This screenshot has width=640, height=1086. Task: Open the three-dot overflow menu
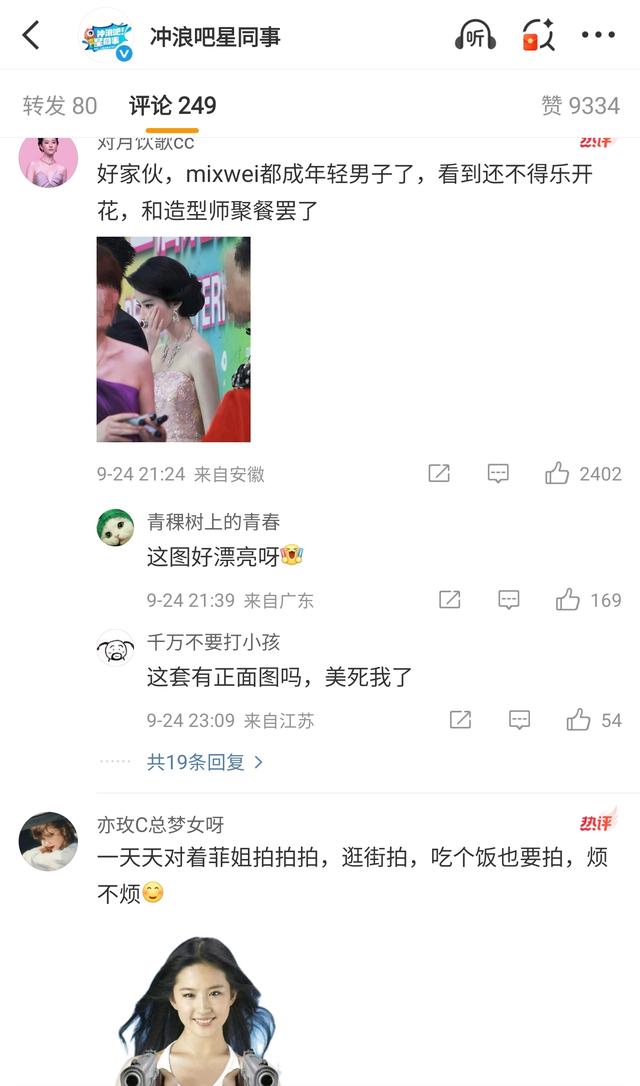tap(598, 36)
